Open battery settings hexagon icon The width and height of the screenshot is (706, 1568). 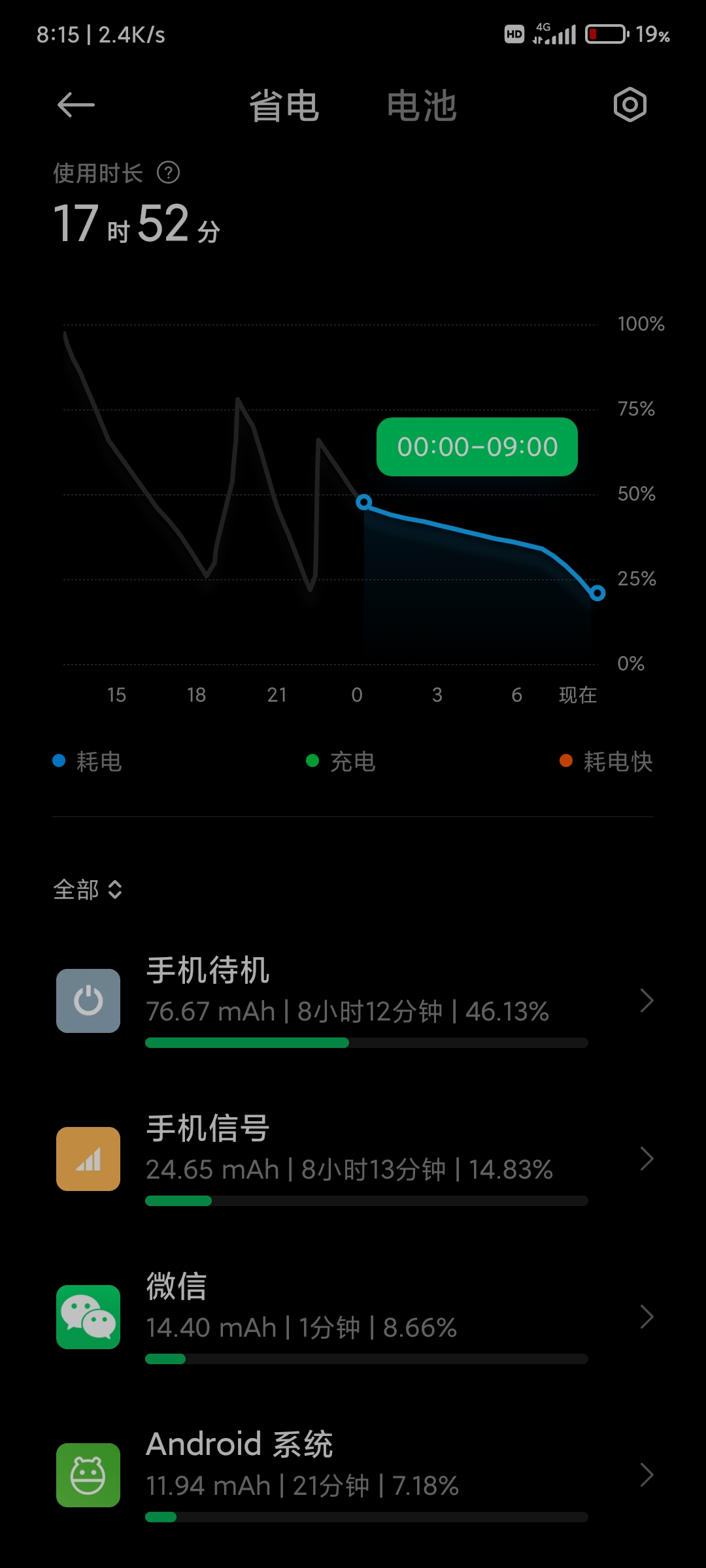pos(630,105)
